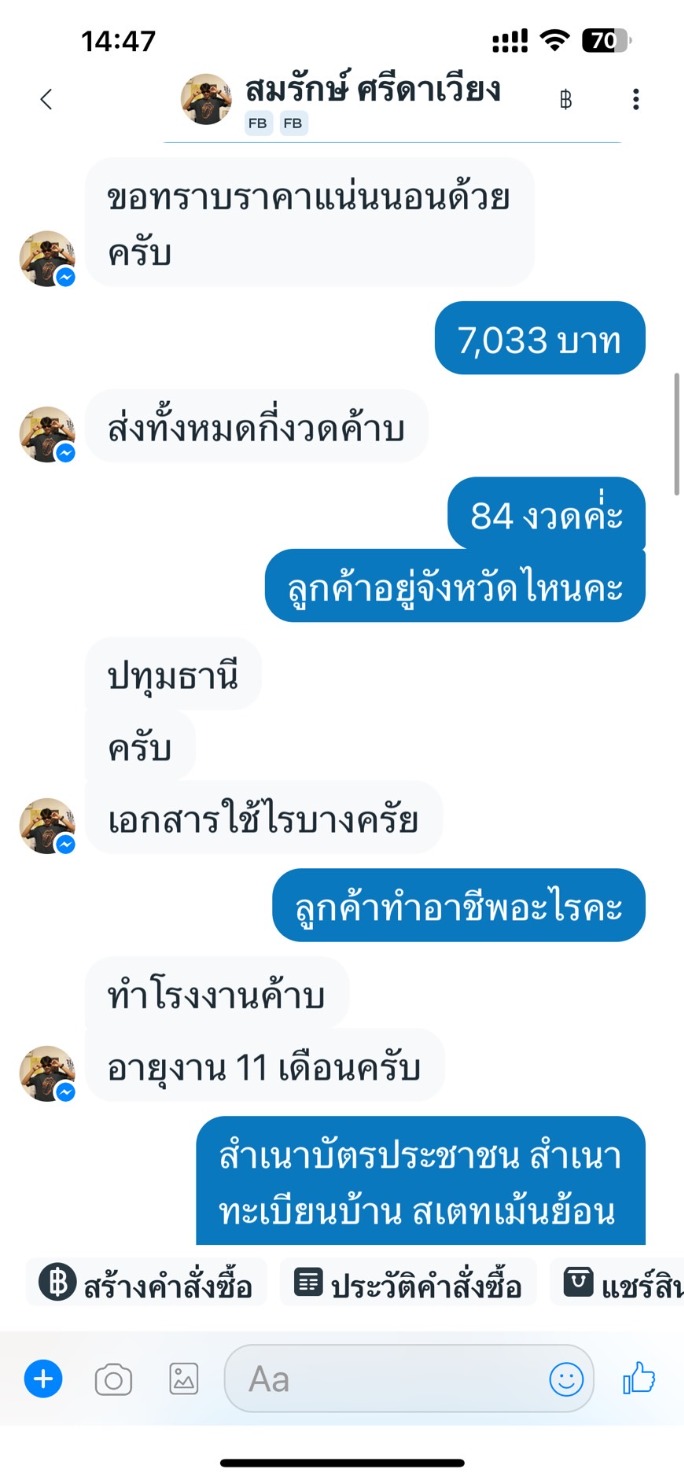This screenshot has height=1480, width=684.
Task: Open ประวัติคำสั่งซื้อ order history
Action: pyautogui.click(x=408, y=1284)
